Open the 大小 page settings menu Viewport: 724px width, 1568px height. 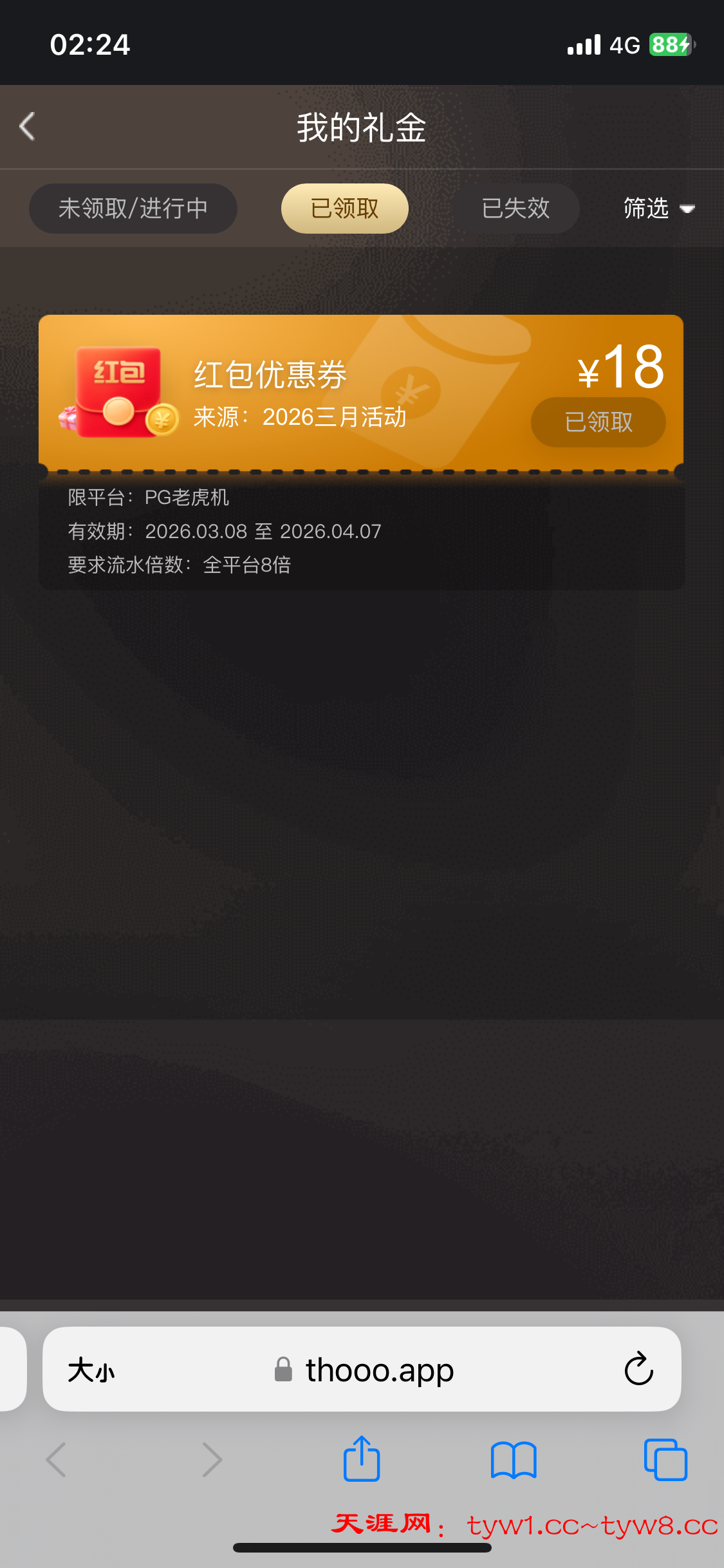coord(91,1370)
